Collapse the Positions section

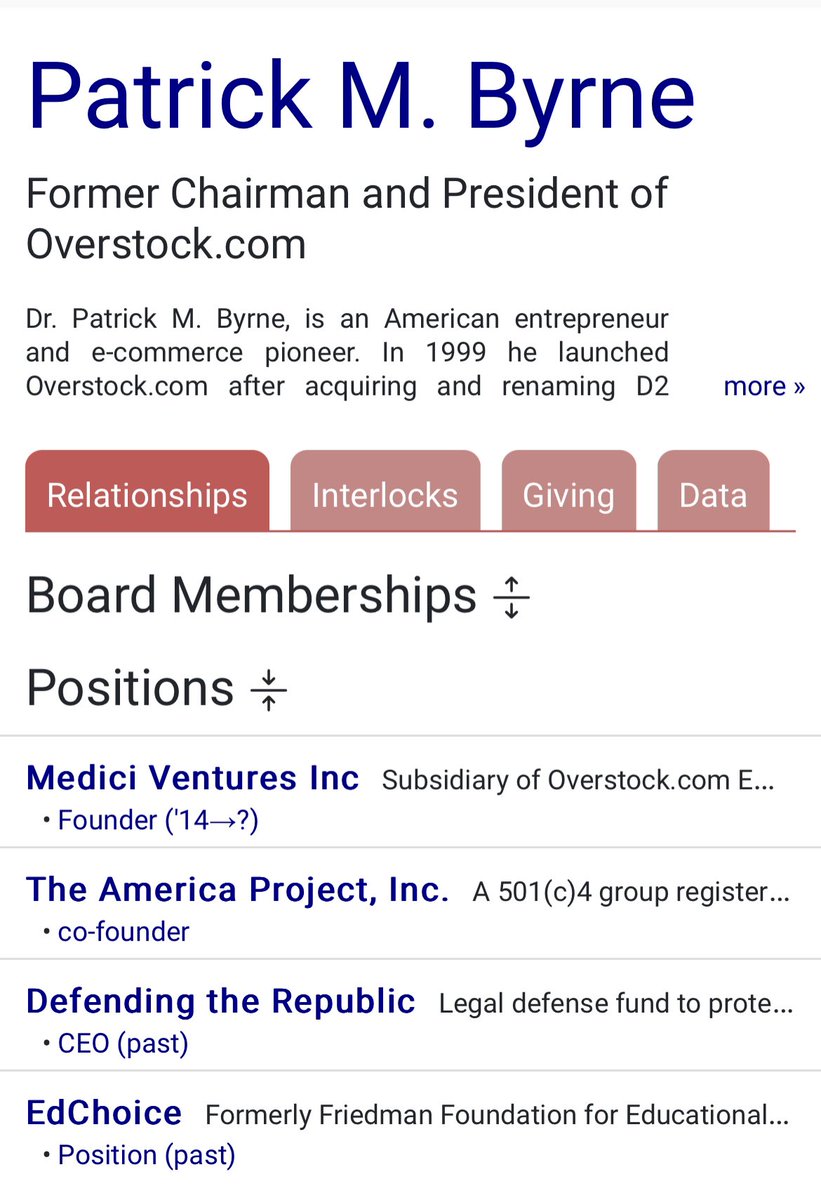click(x=268, y=690)
